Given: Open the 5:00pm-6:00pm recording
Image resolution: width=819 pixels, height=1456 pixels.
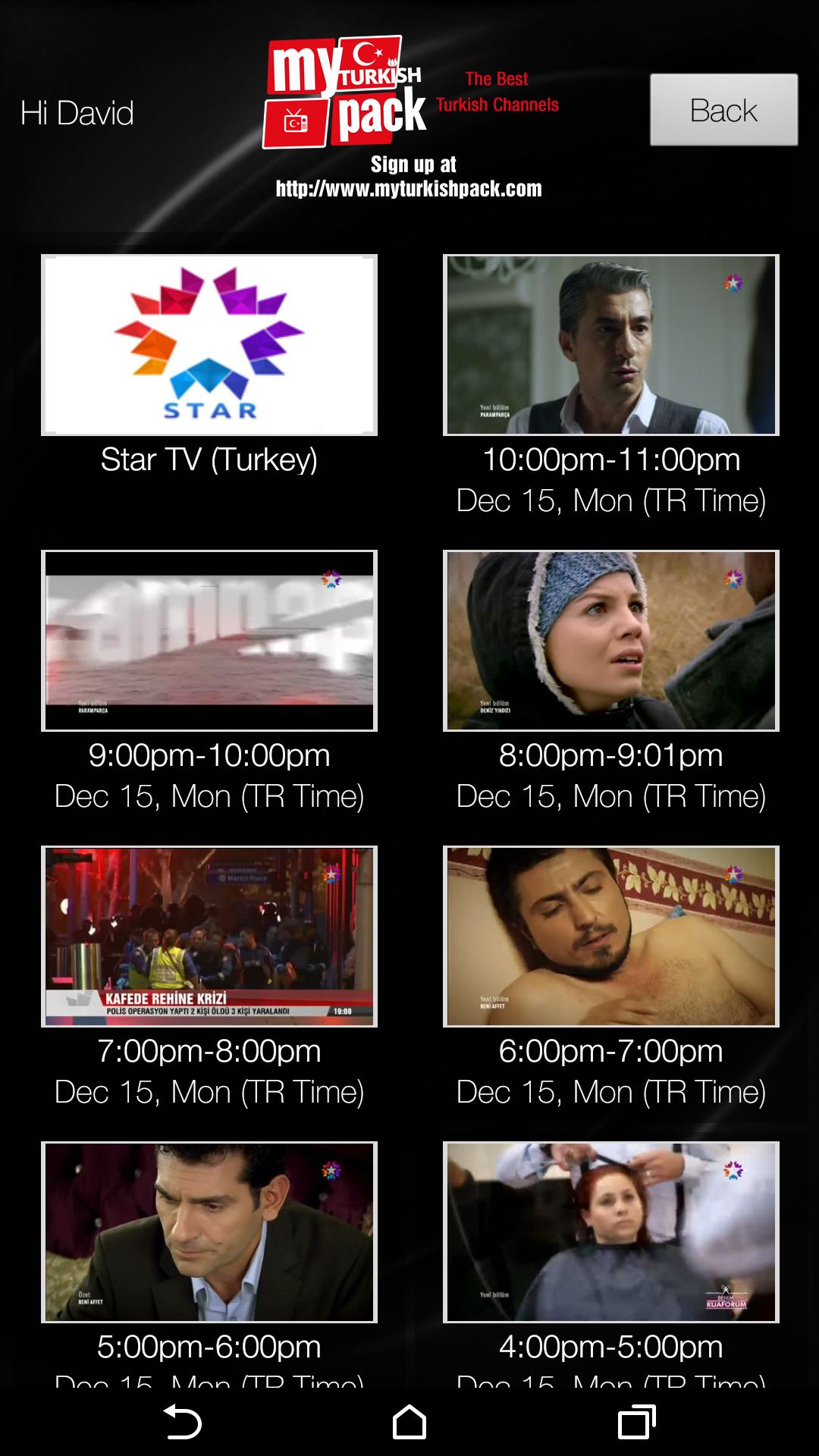Looking at the screenshot, I should 209,1232.
